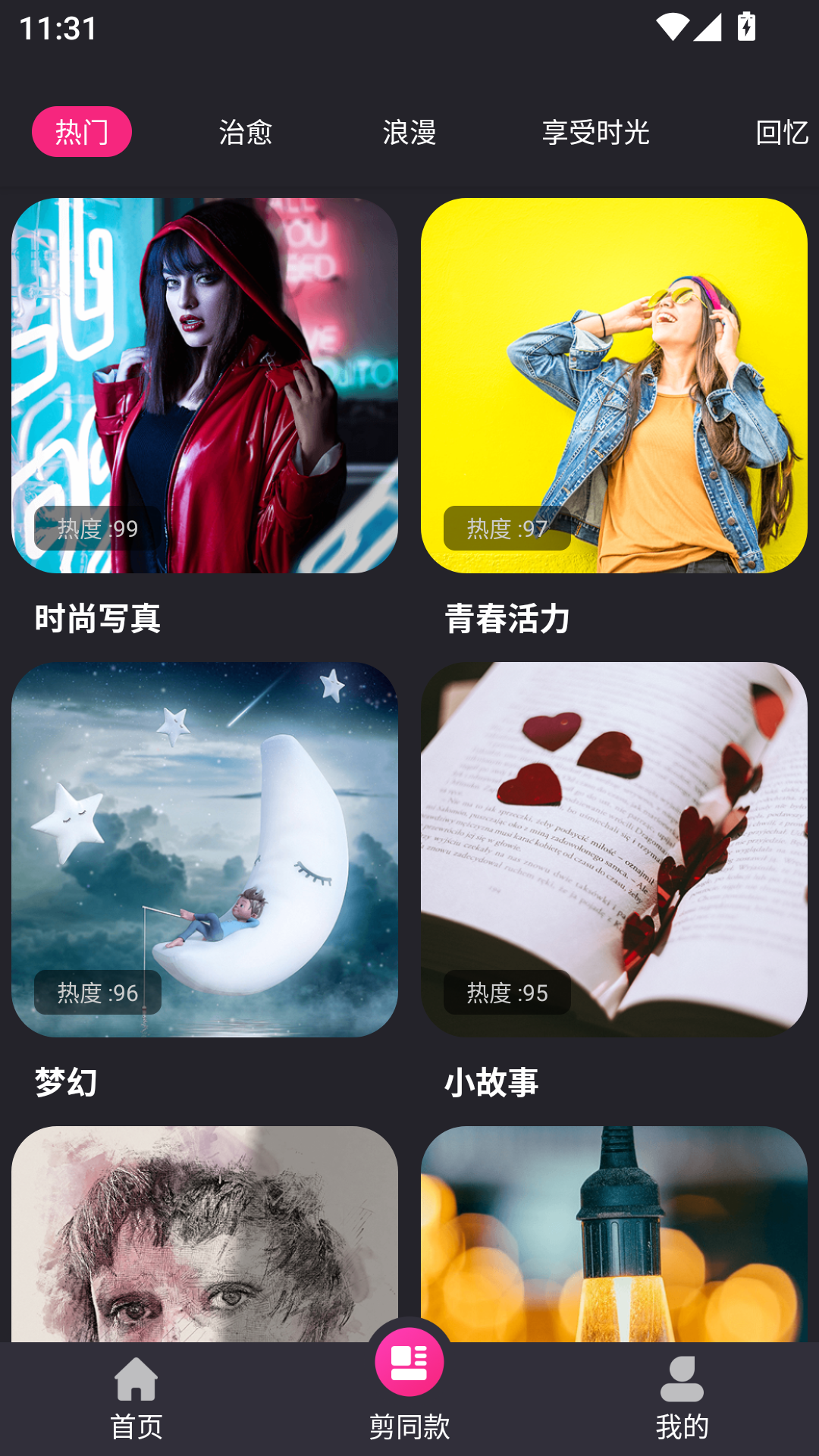
Task: Switch to the 治愈 tab
Action: click(x=246, y=130)
